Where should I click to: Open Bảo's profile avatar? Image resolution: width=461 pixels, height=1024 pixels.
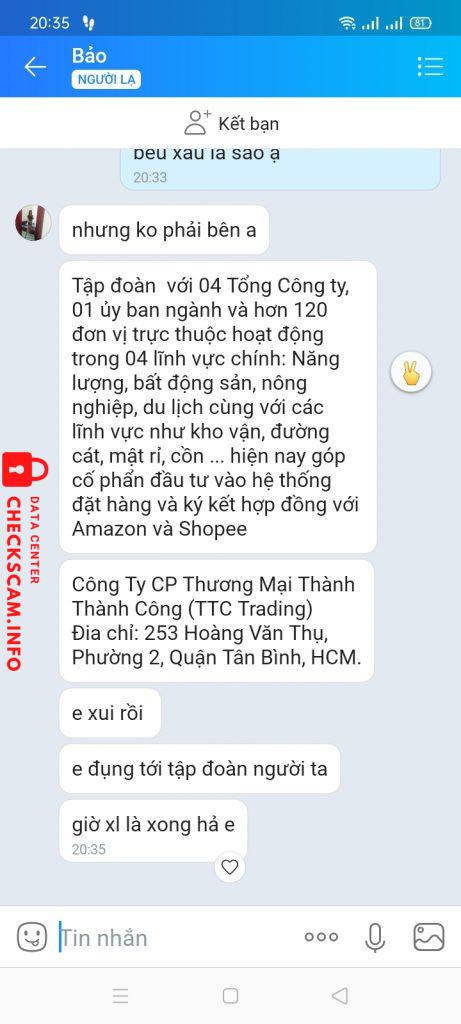point(33,223)
